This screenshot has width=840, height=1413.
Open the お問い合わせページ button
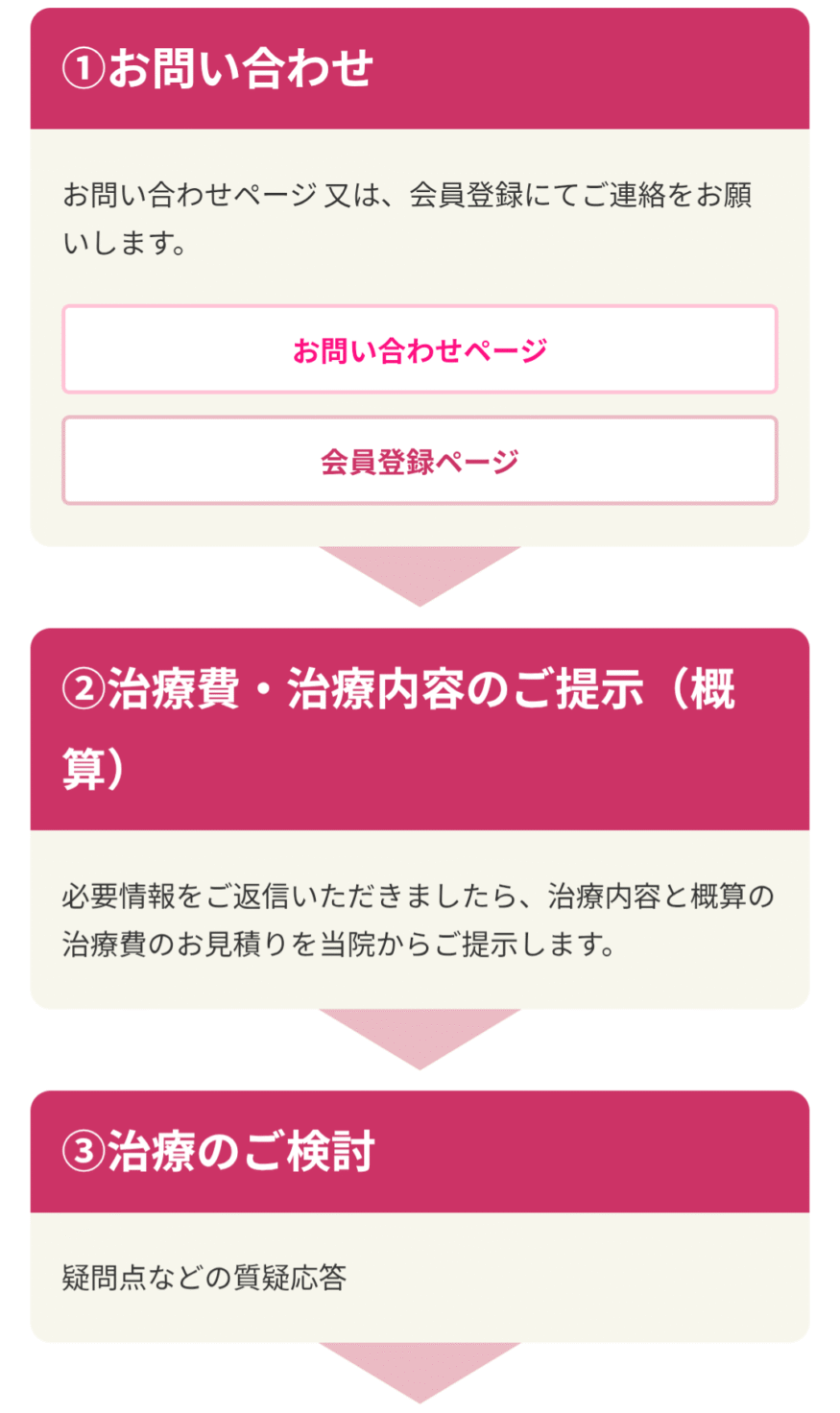(x=420, y=349)
